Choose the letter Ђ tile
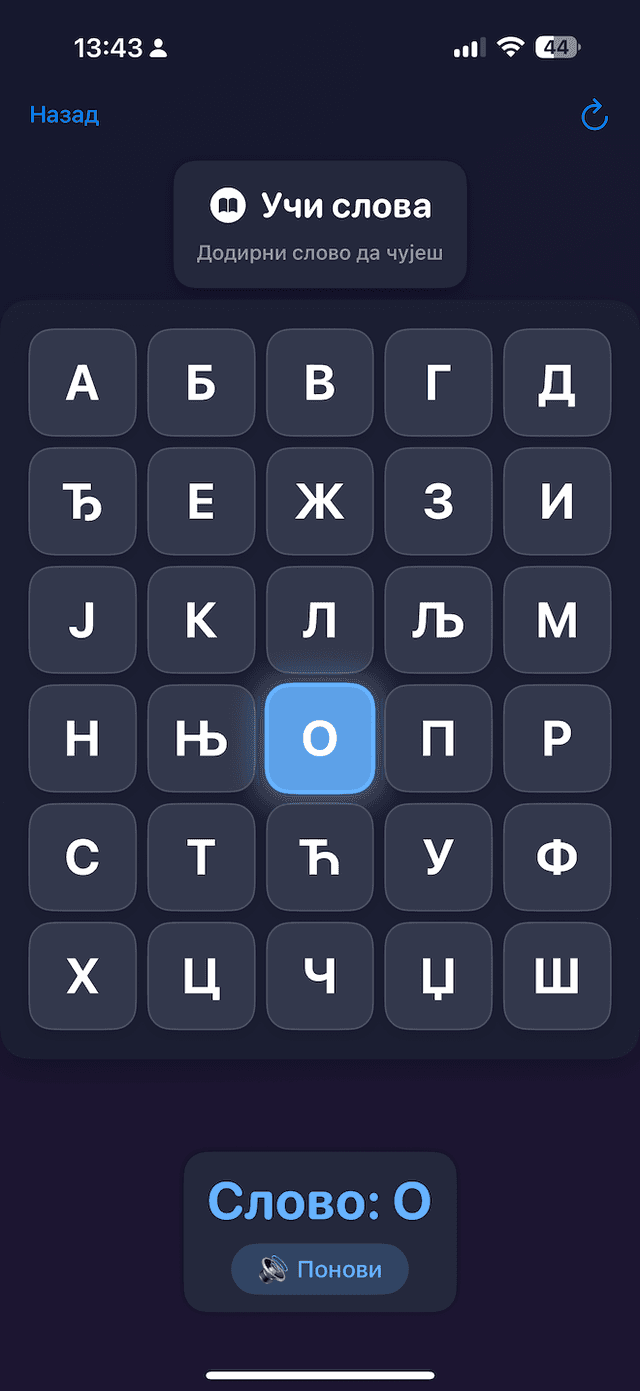 (82, 501)
